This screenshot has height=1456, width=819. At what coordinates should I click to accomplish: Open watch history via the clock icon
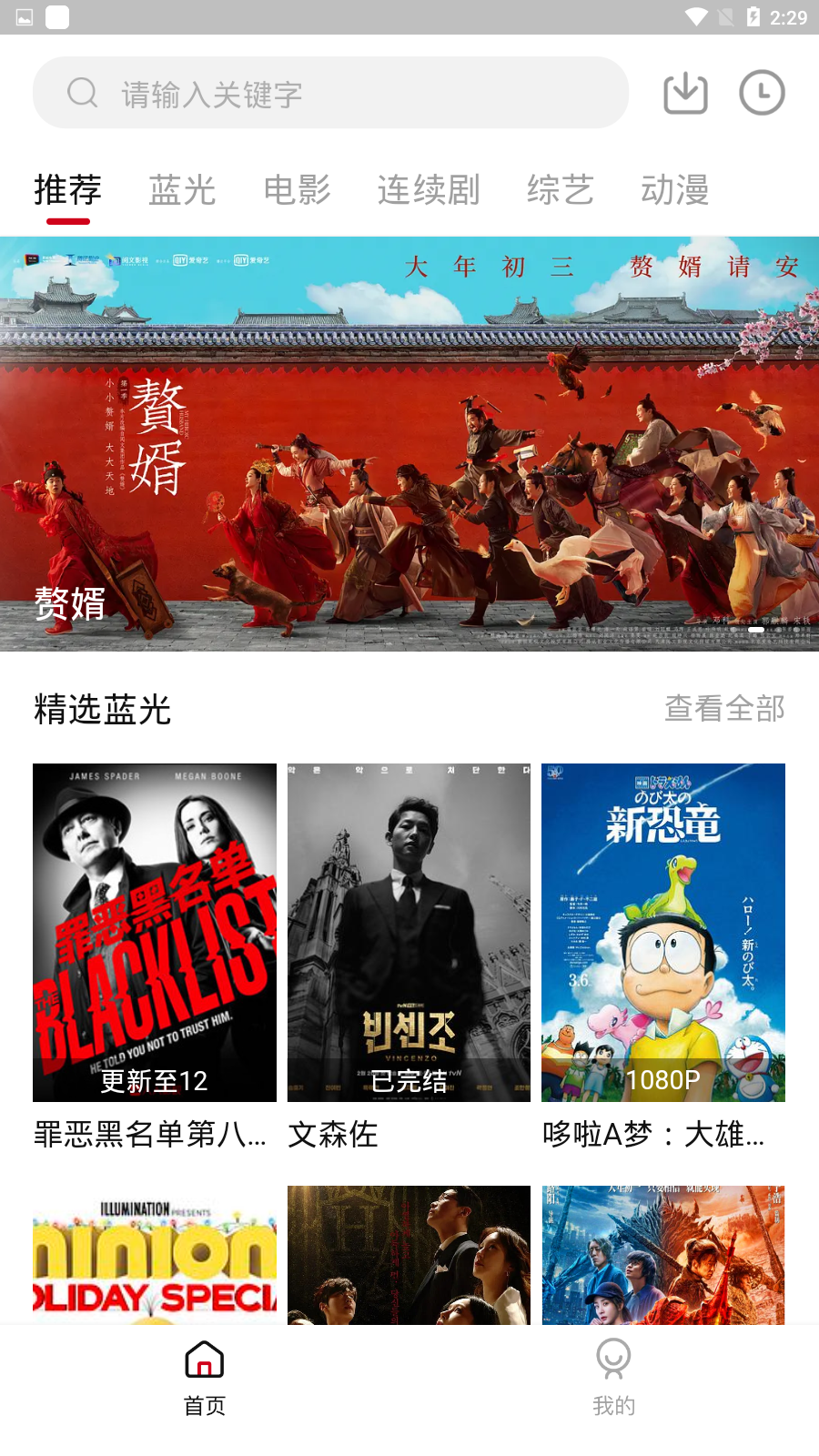click(x=762, y=92)
